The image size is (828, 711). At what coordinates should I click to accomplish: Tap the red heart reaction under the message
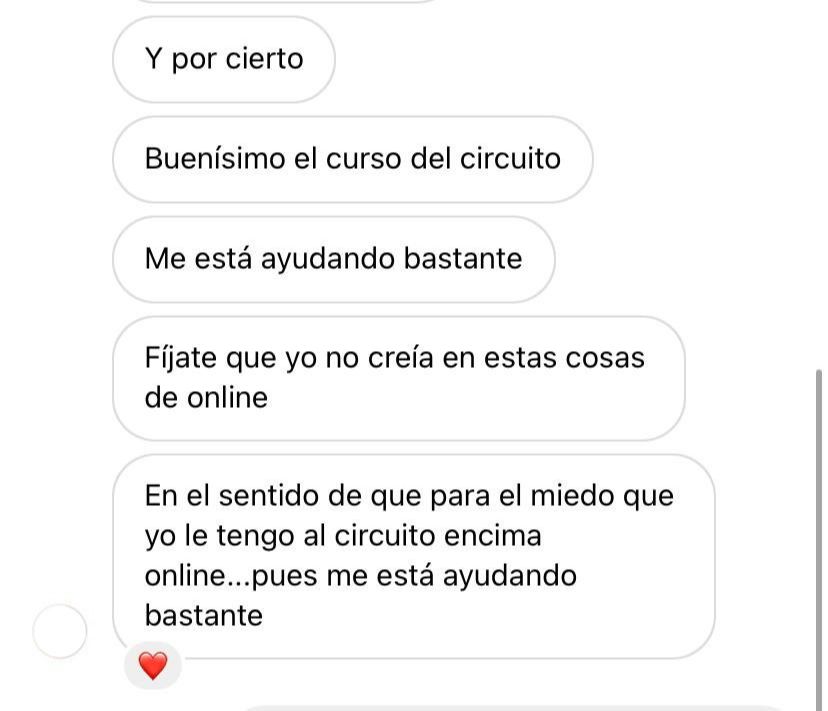click(x=153, y=666)
